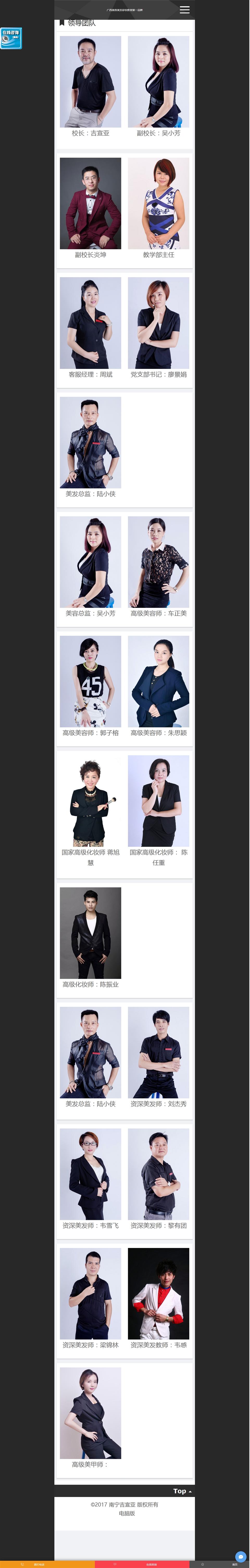This screenshot has width=250, height=1568.
Task: Switch to the 电脑版 desktop version
Action: point(126,1513)
